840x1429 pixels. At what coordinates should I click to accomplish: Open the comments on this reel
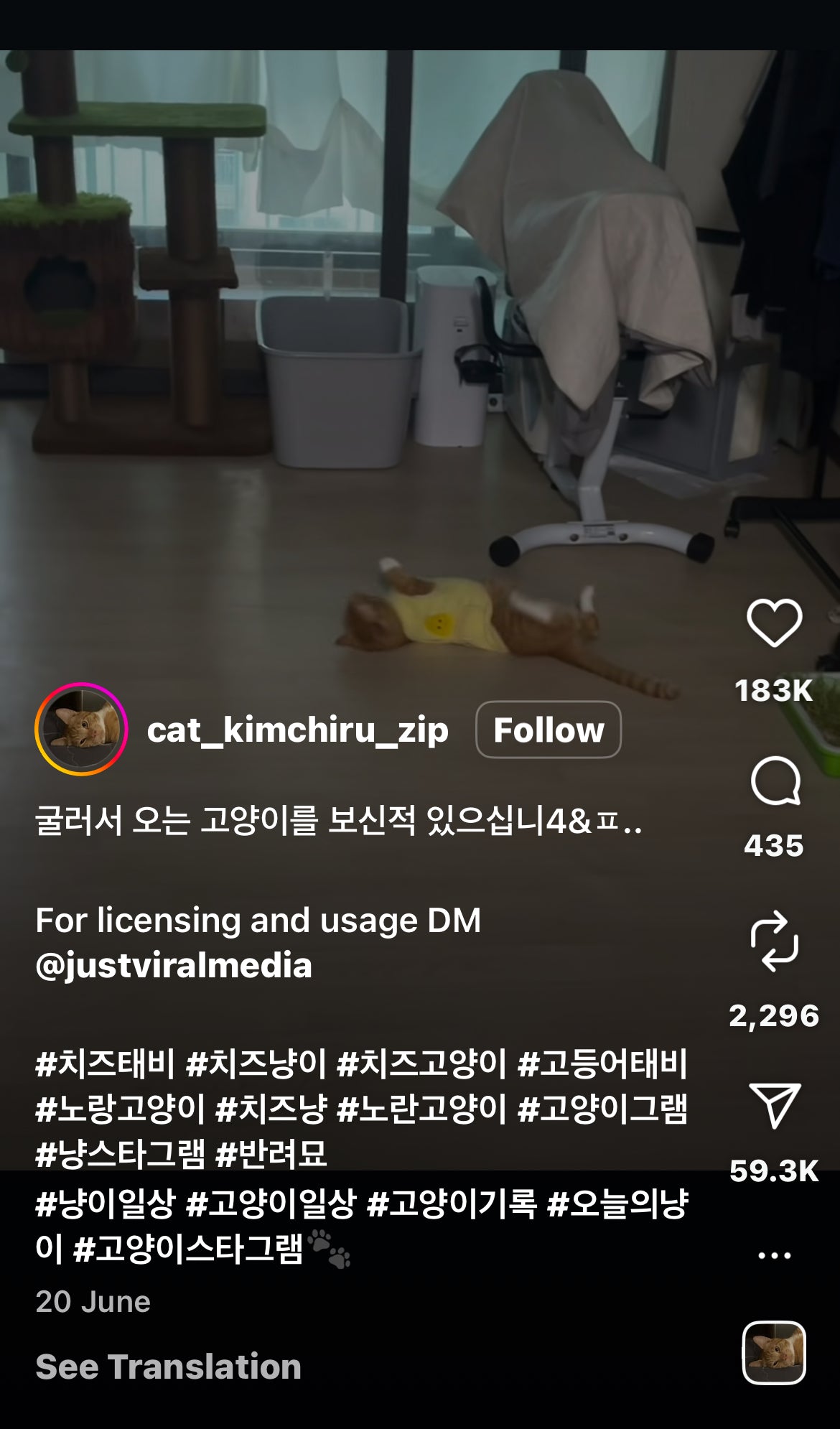click(x=775, y=781)
